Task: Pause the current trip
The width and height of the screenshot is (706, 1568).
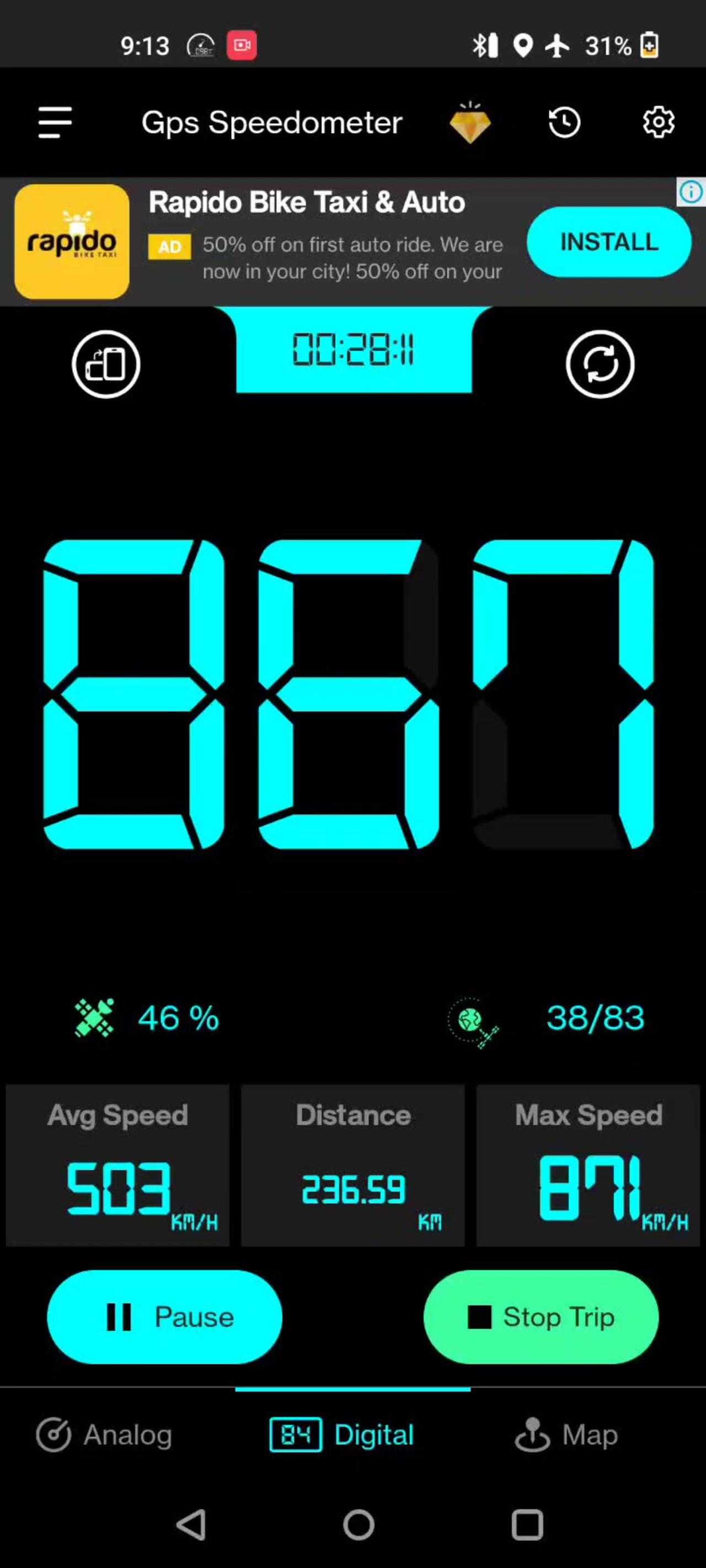Action: coord(165,1317)
